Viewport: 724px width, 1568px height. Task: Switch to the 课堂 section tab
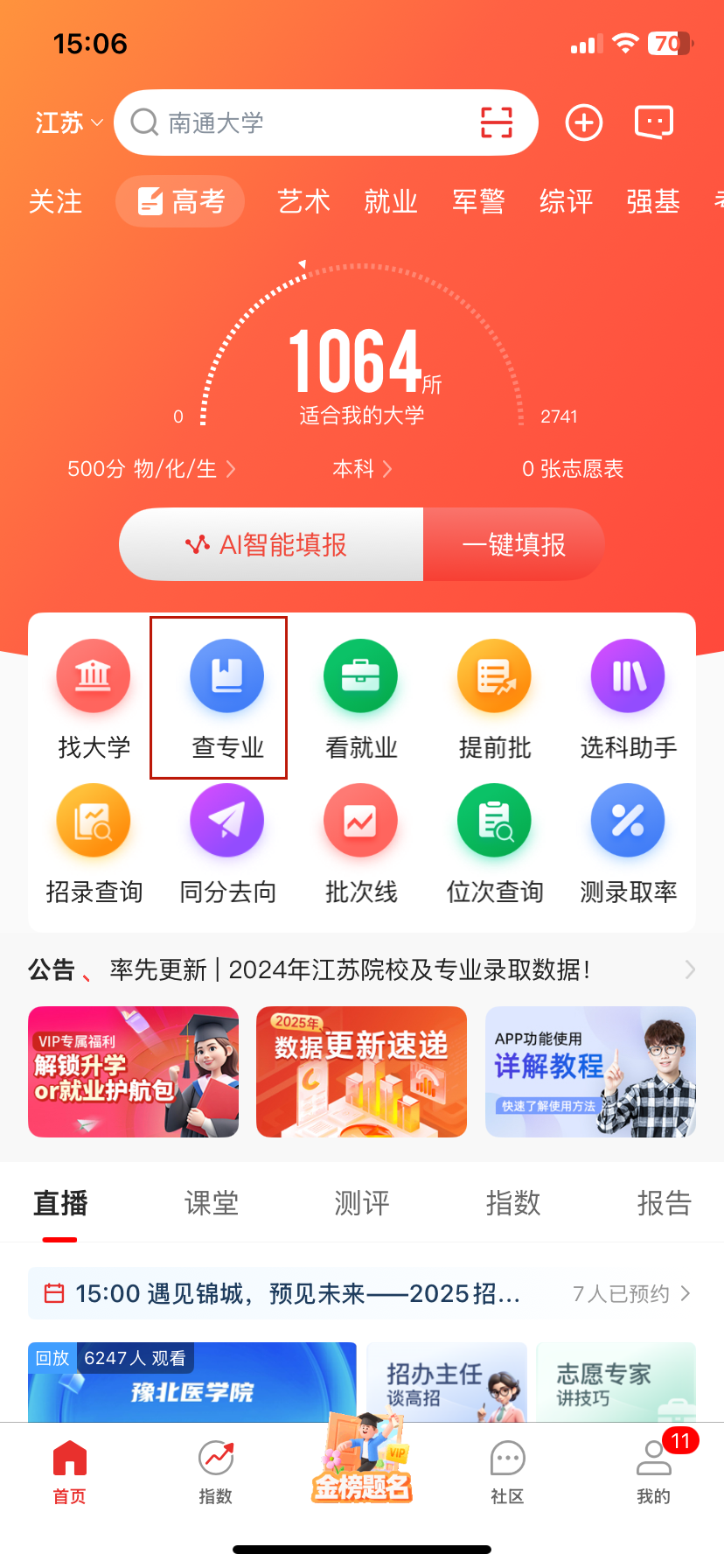(211, 1204)
